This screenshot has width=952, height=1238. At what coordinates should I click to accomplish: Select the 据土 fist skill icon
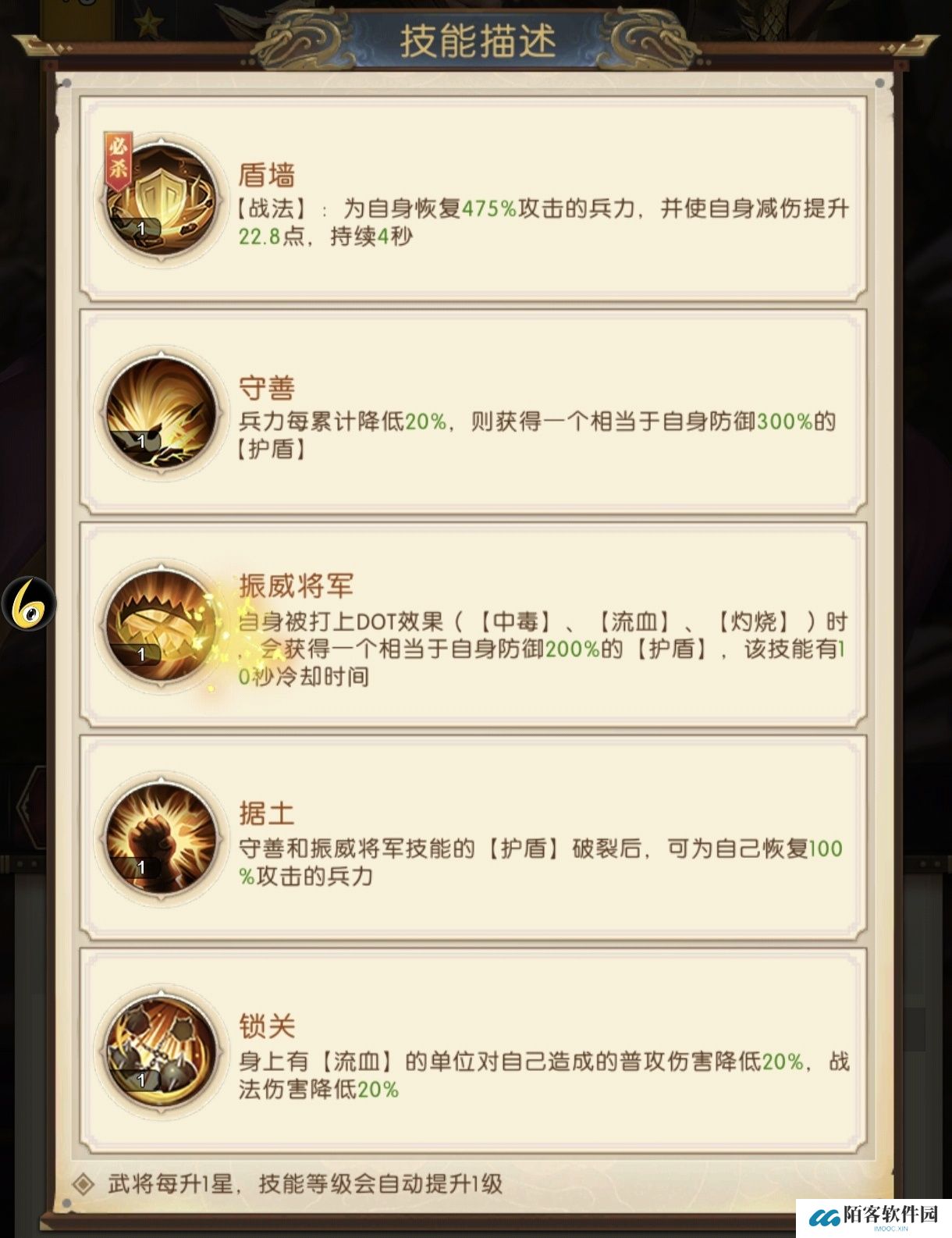click(x=162, y=839)
